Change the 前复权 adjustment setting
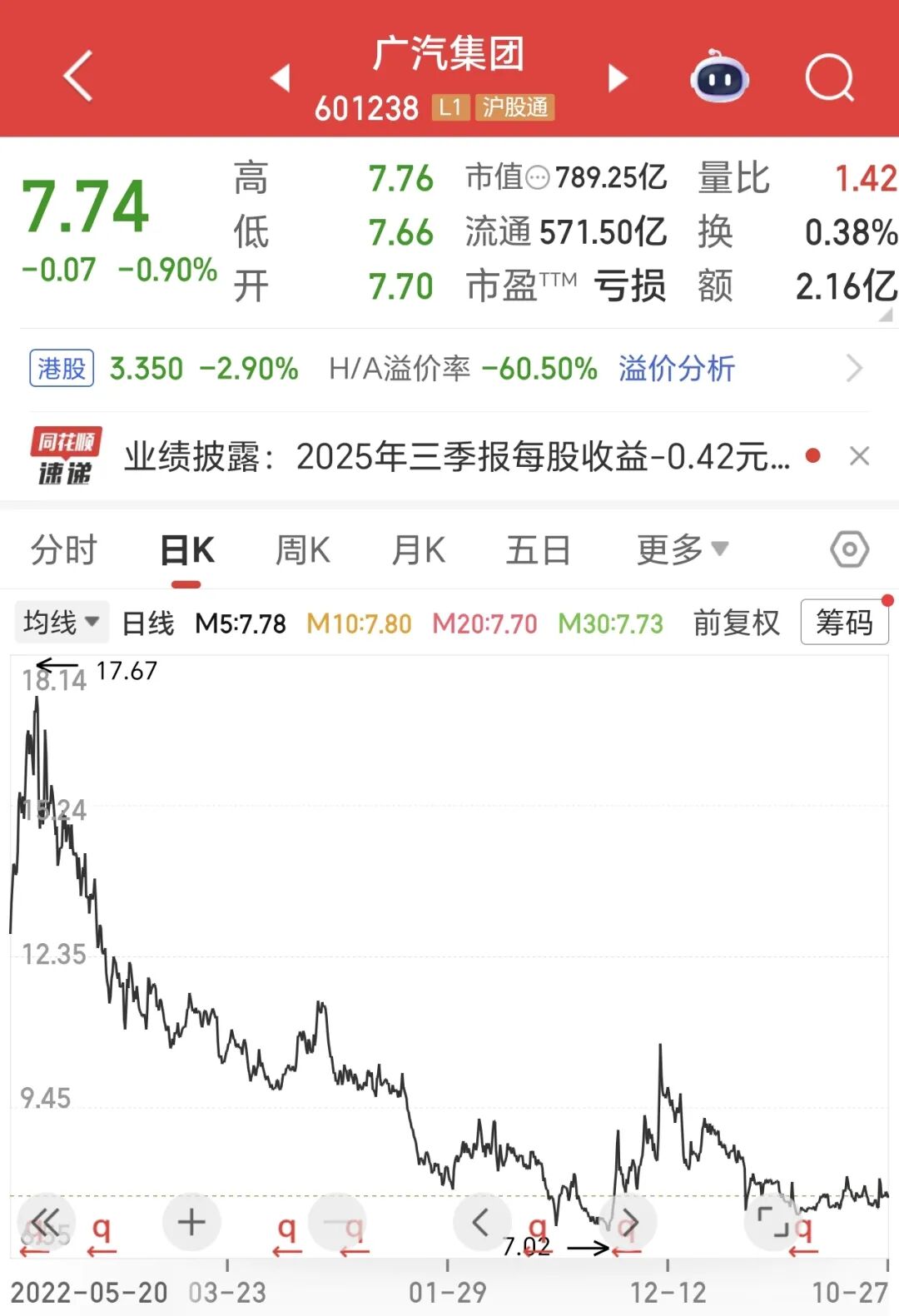 tap(736, 622)
